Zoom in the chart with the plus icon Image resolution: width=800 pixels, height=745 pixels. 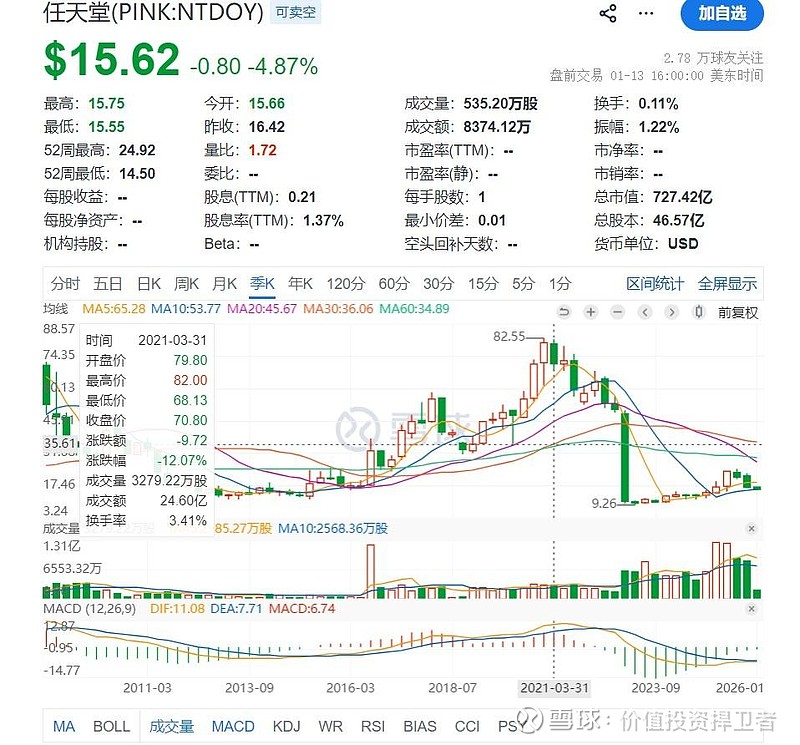[591, 312]
